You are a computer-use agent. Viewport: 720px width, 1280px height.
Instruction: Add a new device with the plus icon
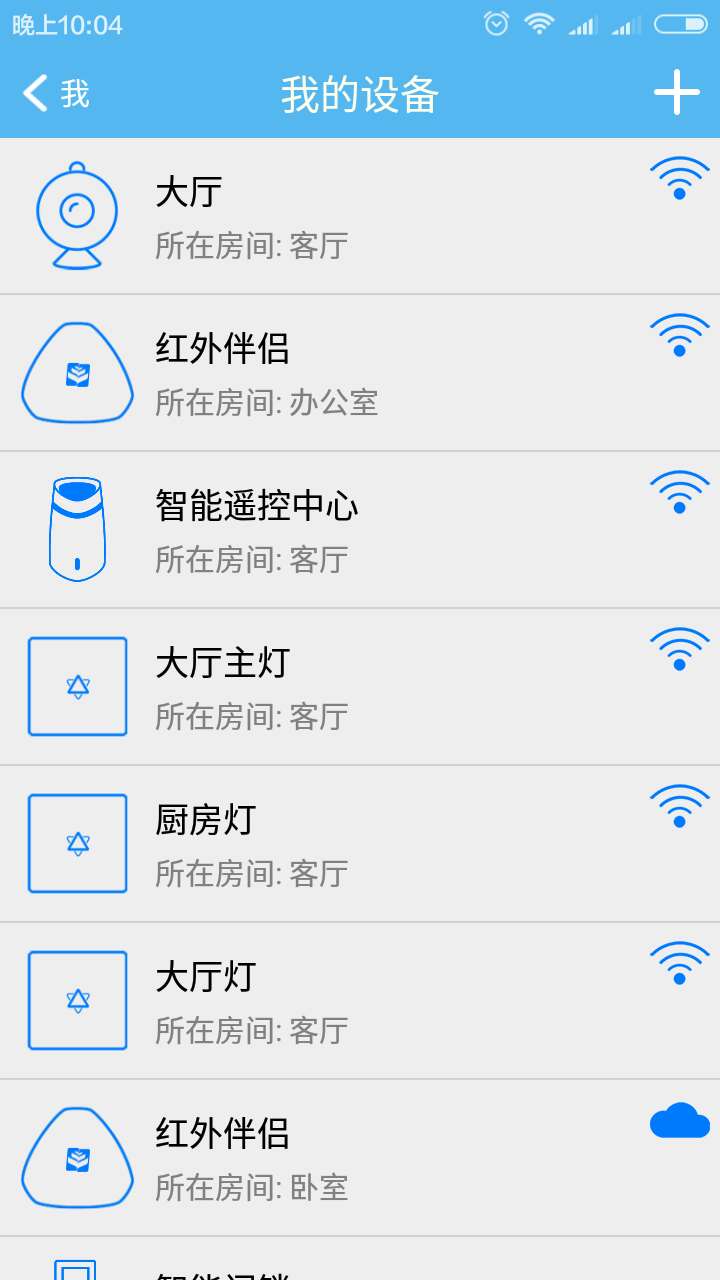click(x=677, y=93)
